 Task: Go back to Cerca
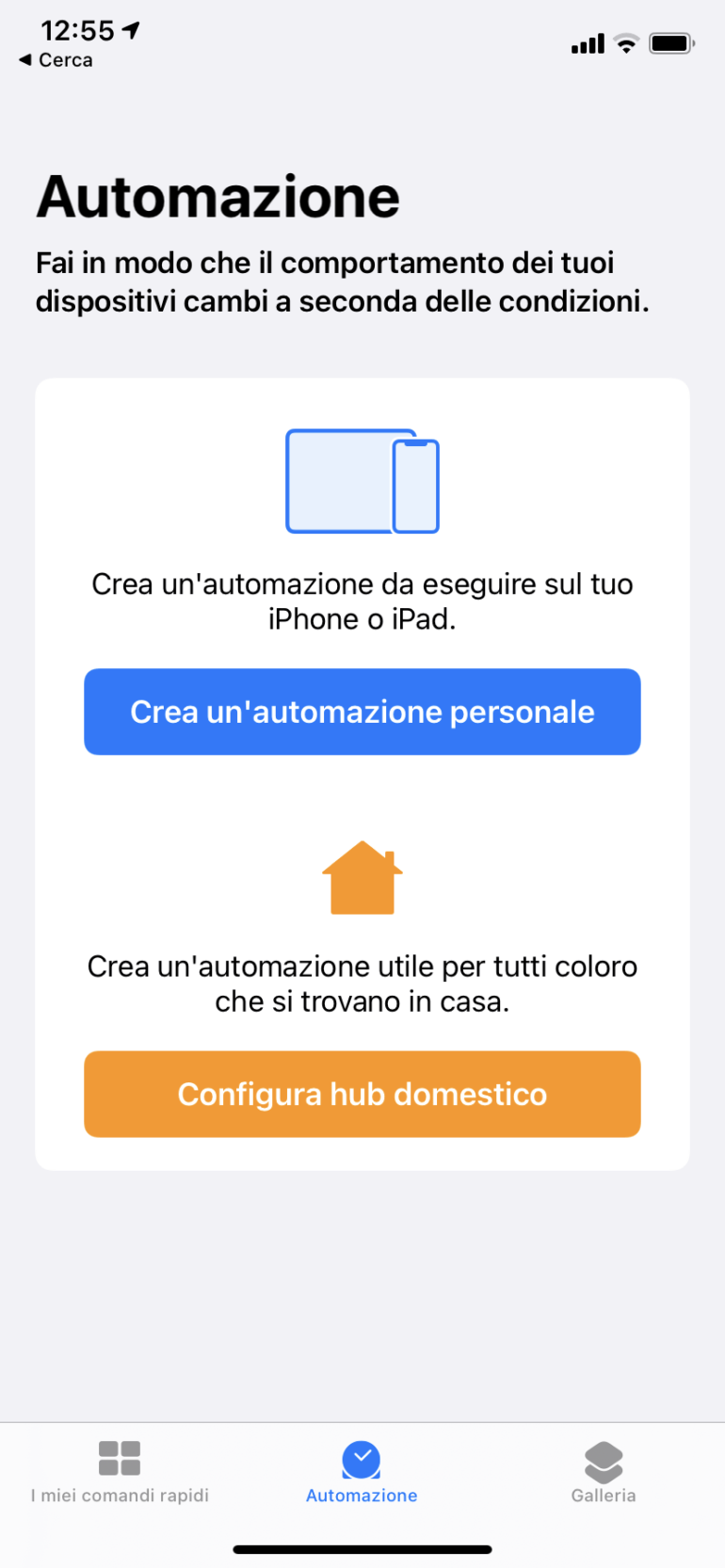click(x=56, y=60)
